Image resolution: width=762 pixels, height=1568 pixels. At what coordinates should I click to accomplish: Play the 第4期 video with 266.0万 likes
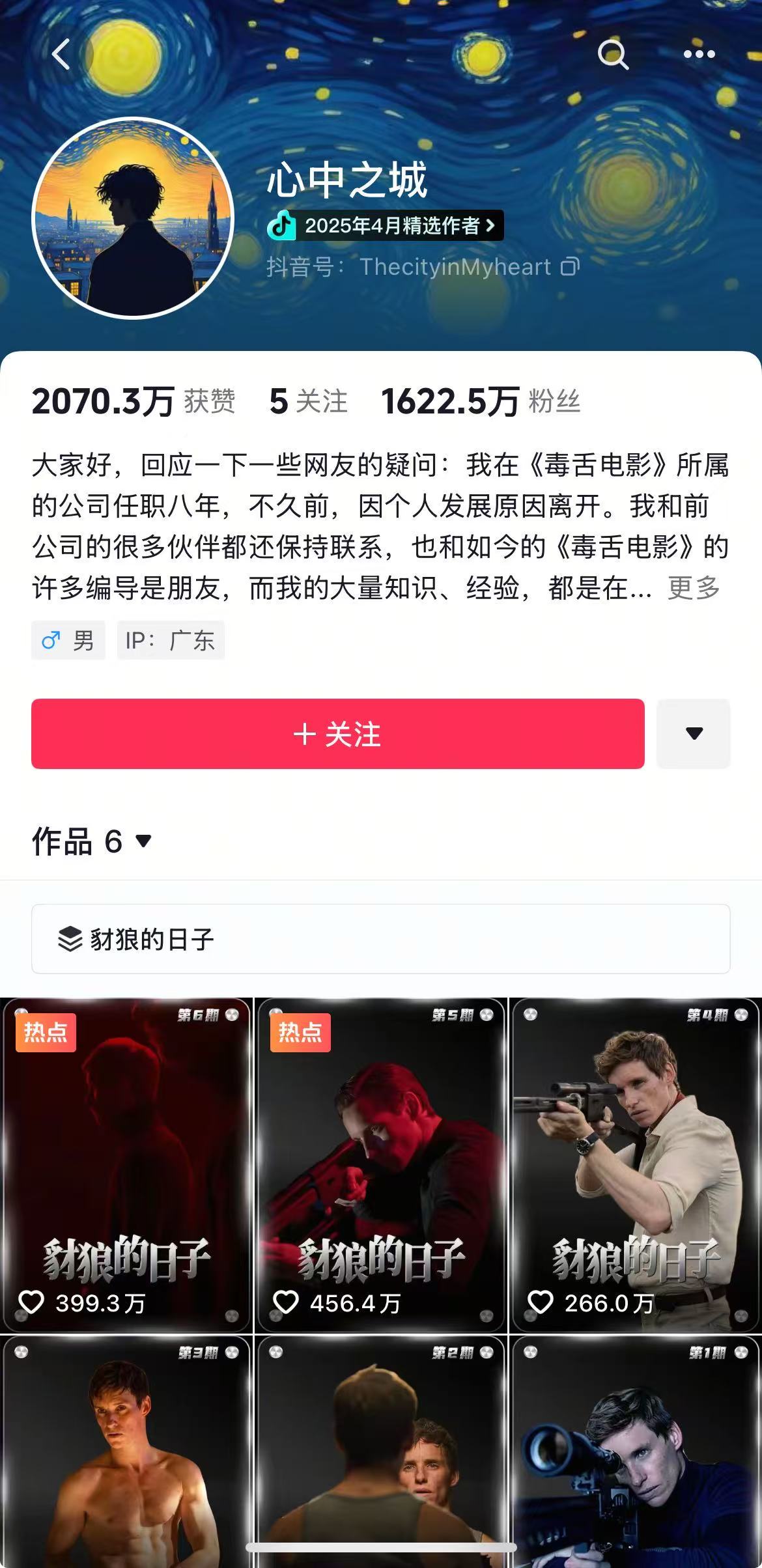click(636, 1166)
